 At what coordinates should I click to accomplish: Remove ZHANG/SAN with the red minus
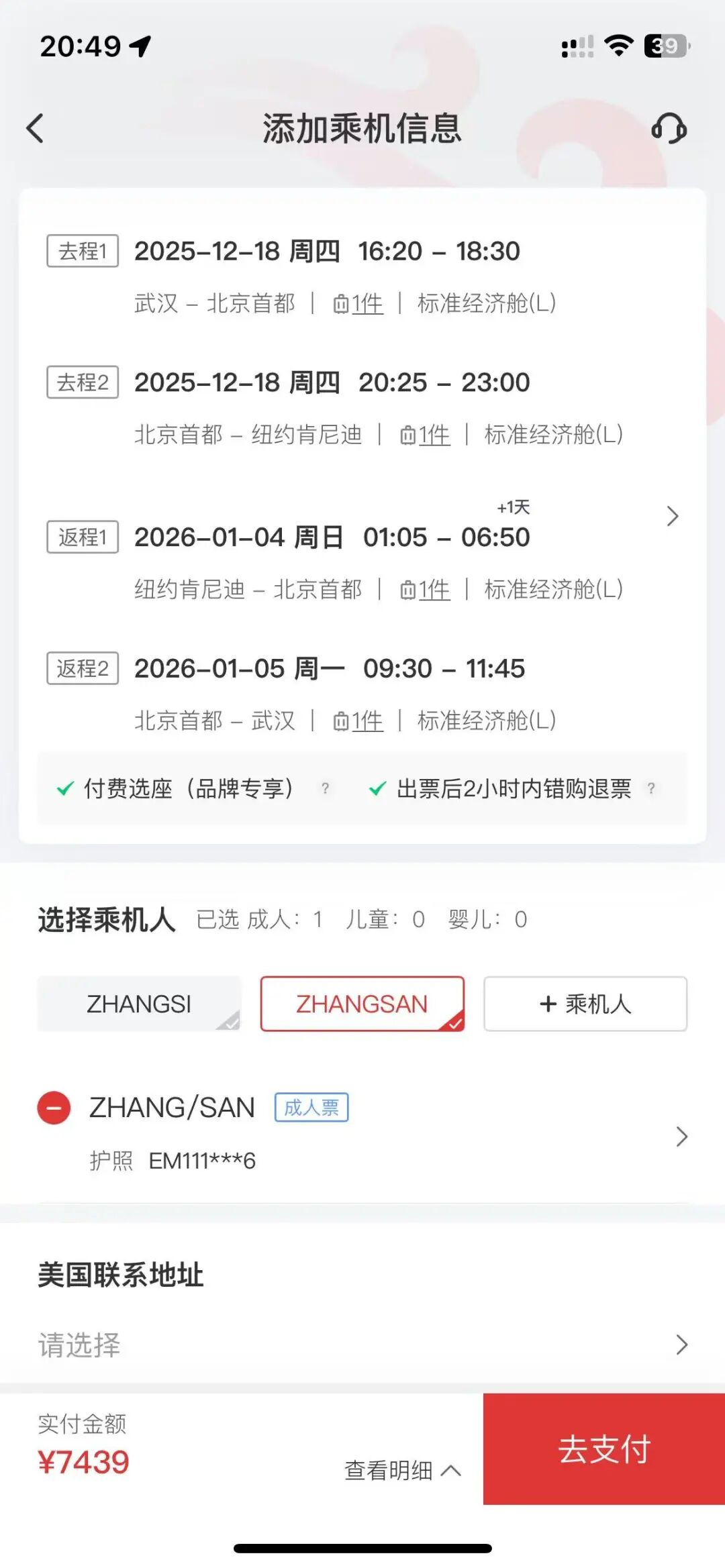(54, 1108)
